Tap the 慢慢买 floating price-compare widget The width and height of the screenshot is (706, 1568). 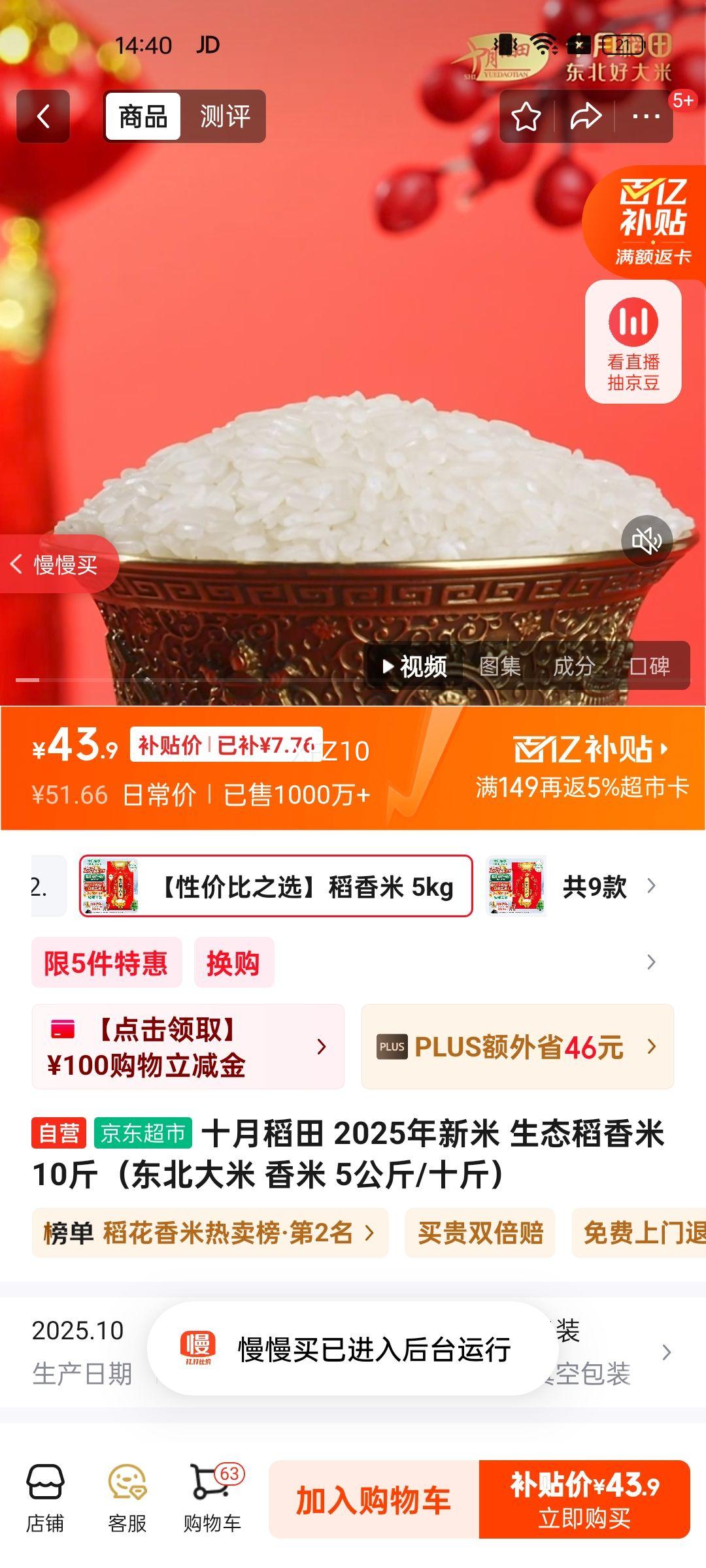click(59, 564)
